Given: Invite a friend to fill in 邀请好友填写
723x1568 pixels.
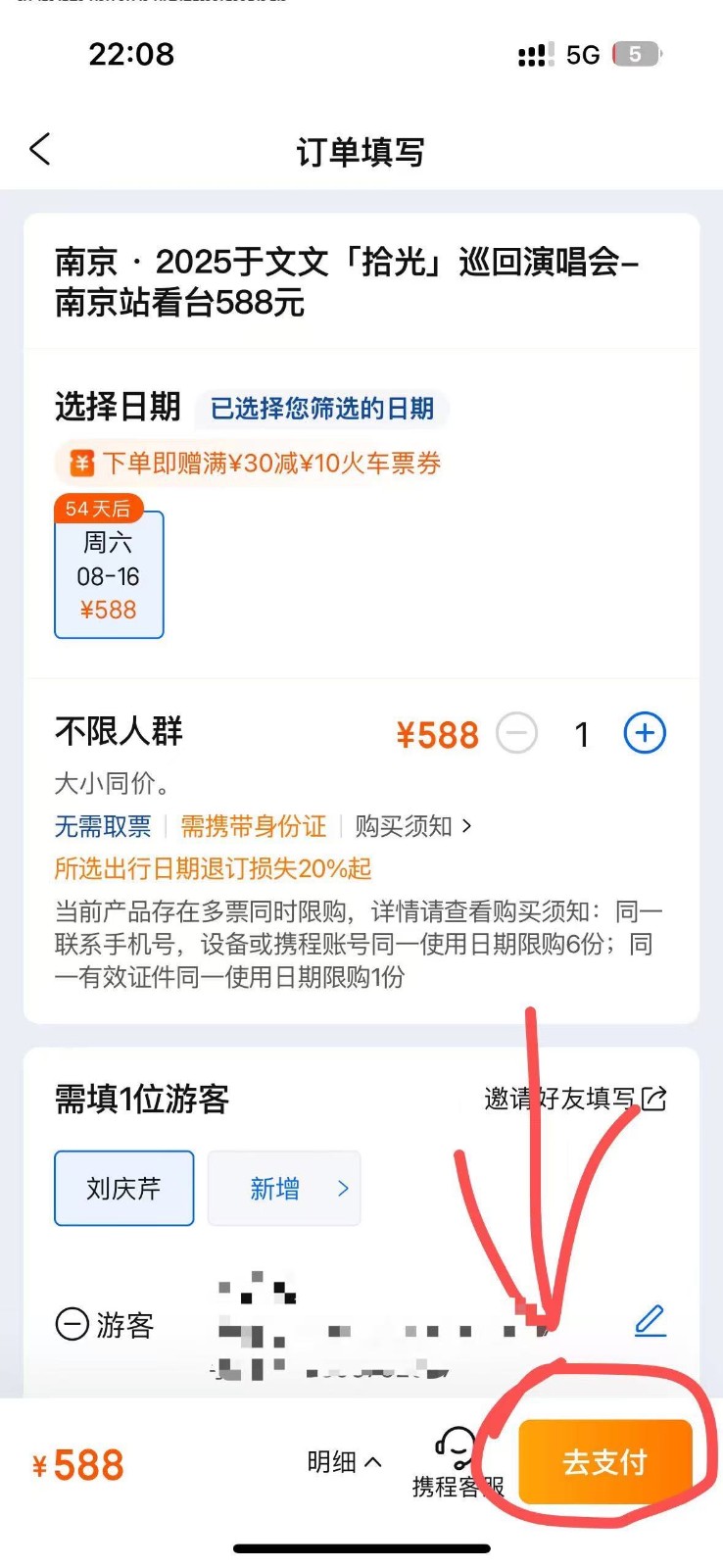Looking at the screenshot, I should pyautogui.click(x=575, y=1099).
